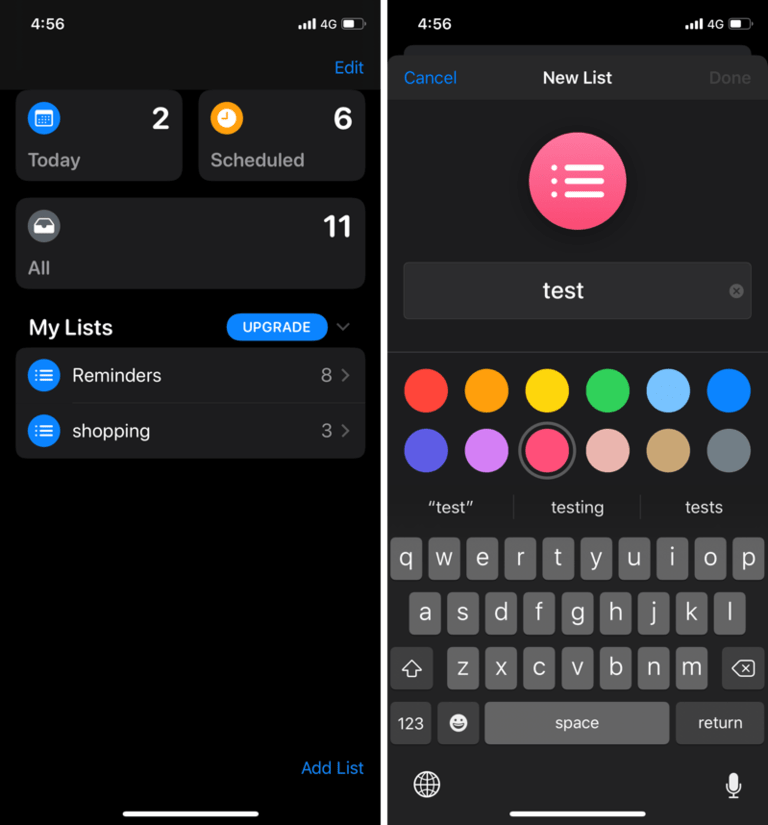Hit the backspace key on the keyboard
This screenshot has width=768, height=825.
click(743, 668)
